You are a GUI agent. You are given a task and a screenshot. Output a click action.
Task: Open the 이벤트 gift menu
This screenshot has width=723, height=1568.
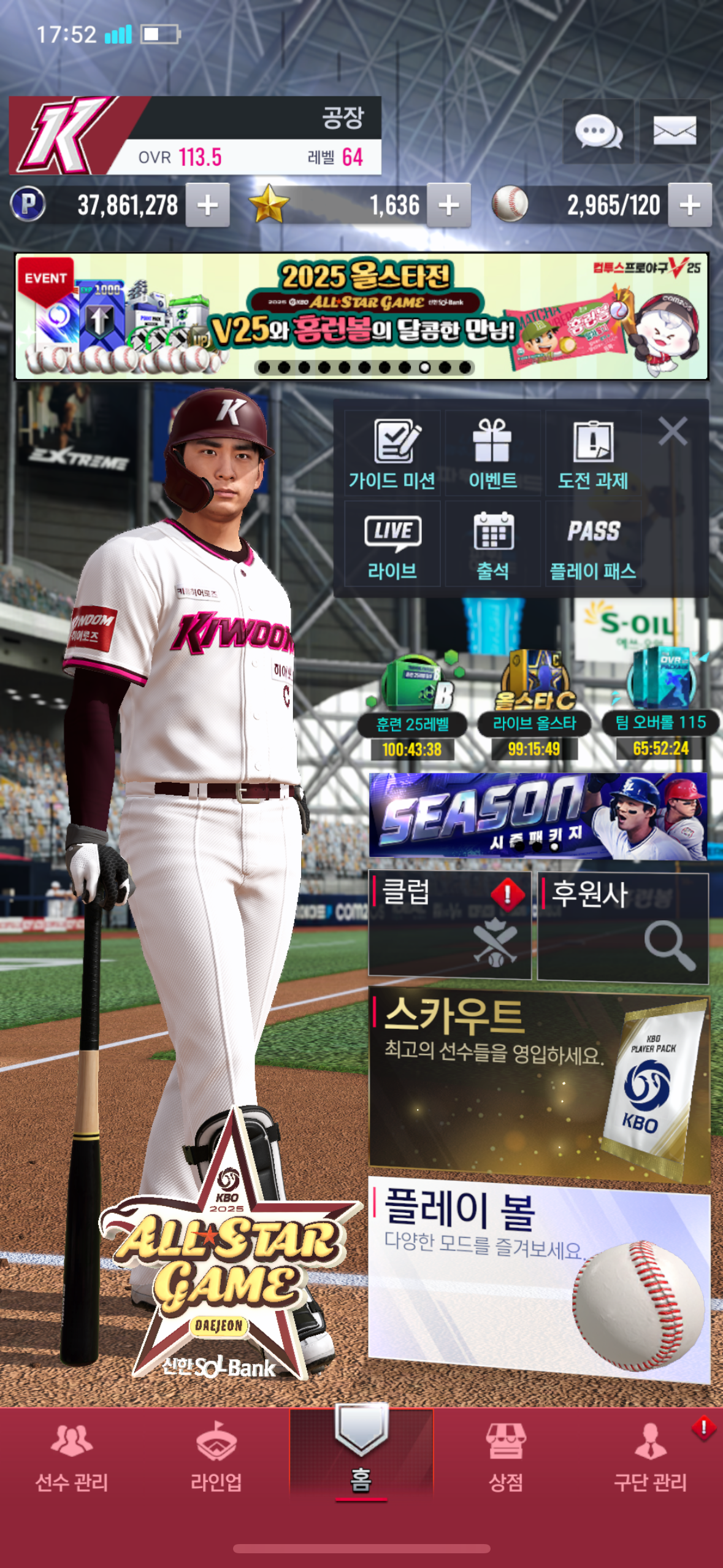pyautogui.click(x=492, y=453)
